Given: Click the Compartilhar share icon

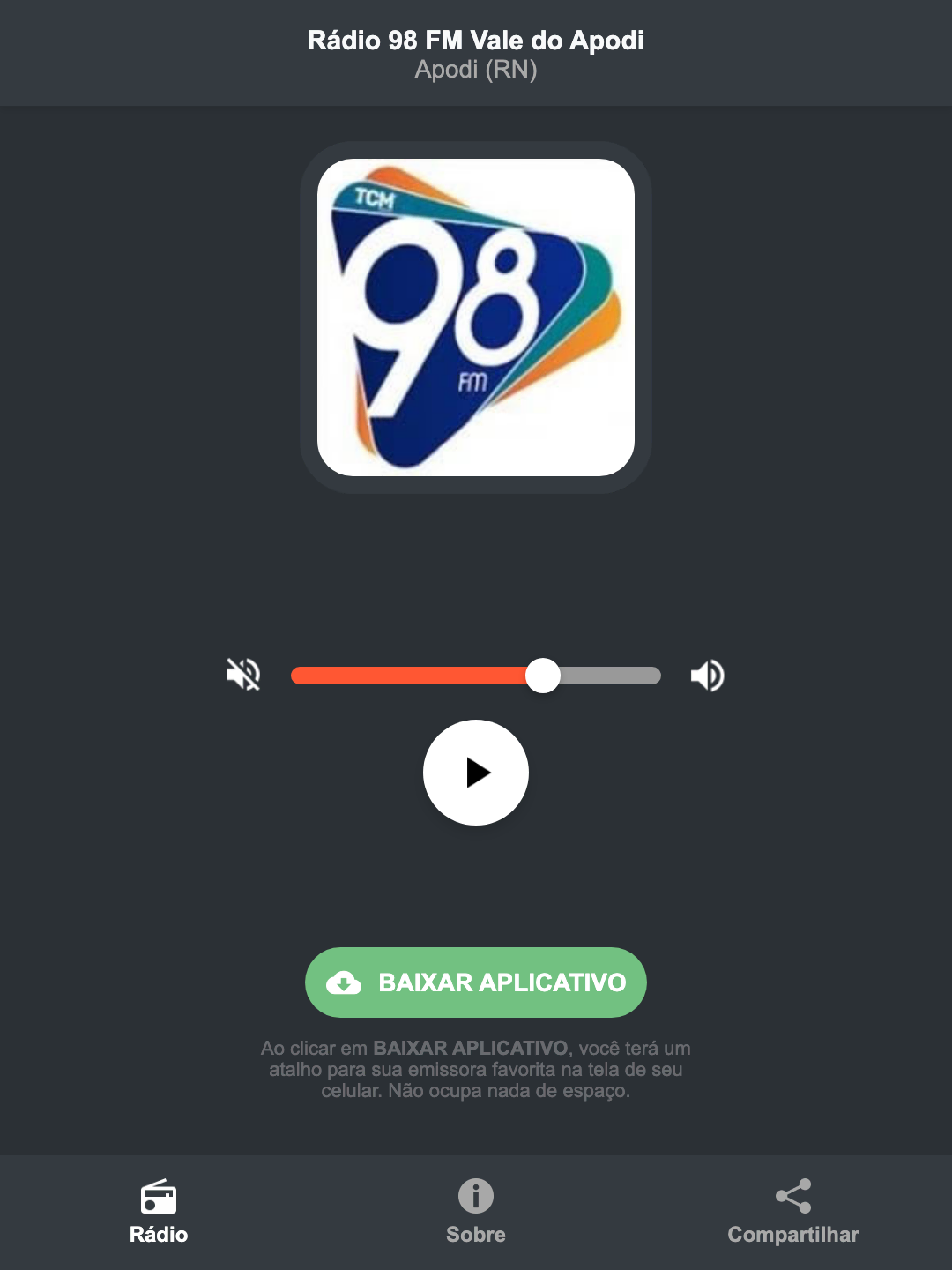Looking at the screenshot, I should [792, 1195].
